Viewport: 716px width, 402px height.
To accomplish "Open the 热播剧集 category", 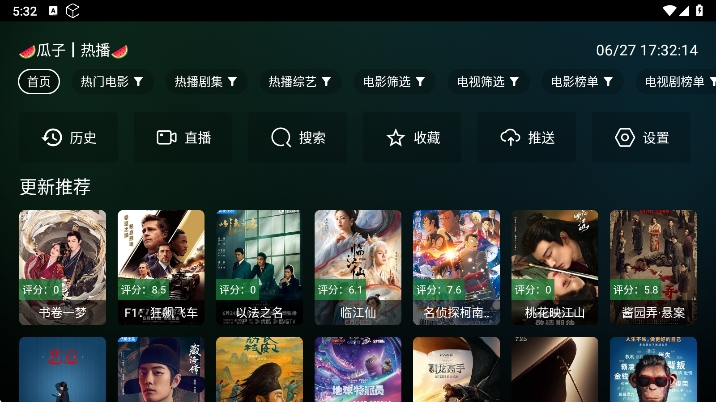I will (206, 82).
